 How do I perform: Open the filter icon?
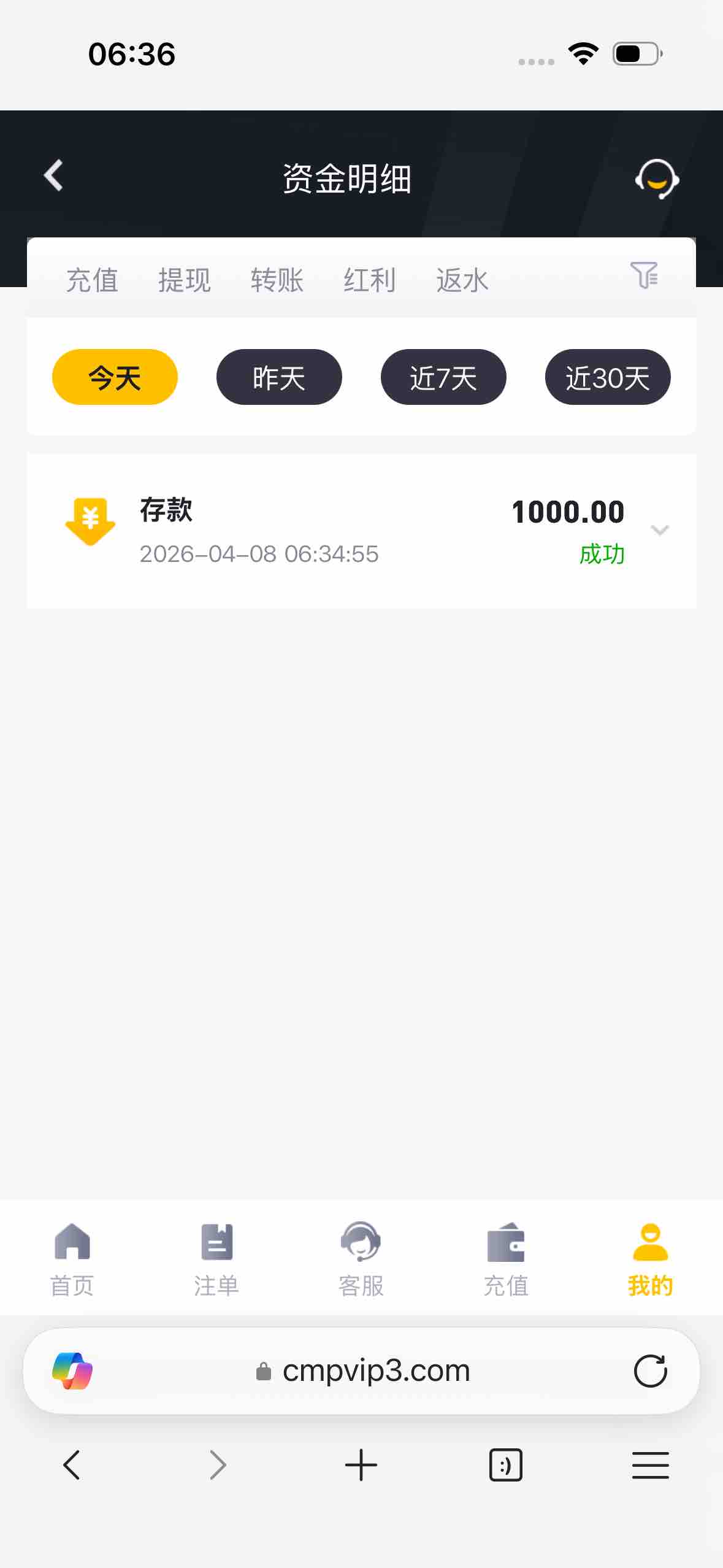point(644,275)
